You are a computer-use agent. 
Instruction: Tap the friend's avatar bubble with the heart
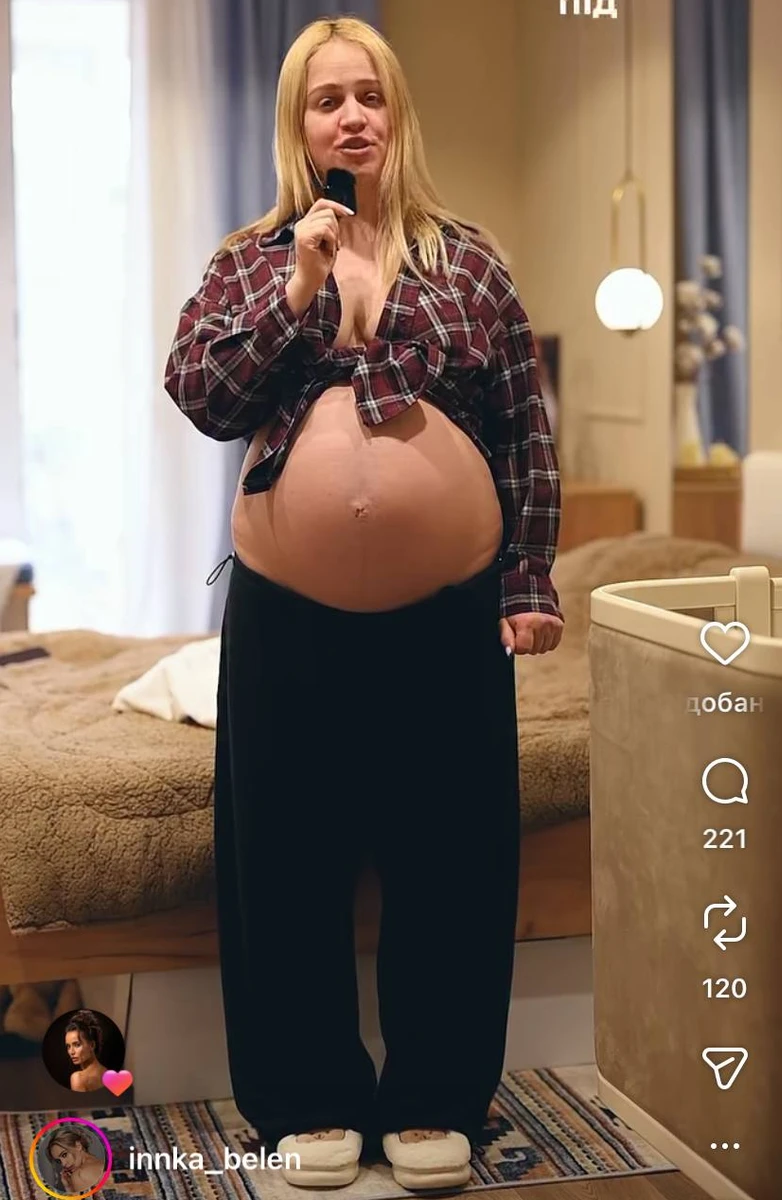click(x=84, y=1049)
